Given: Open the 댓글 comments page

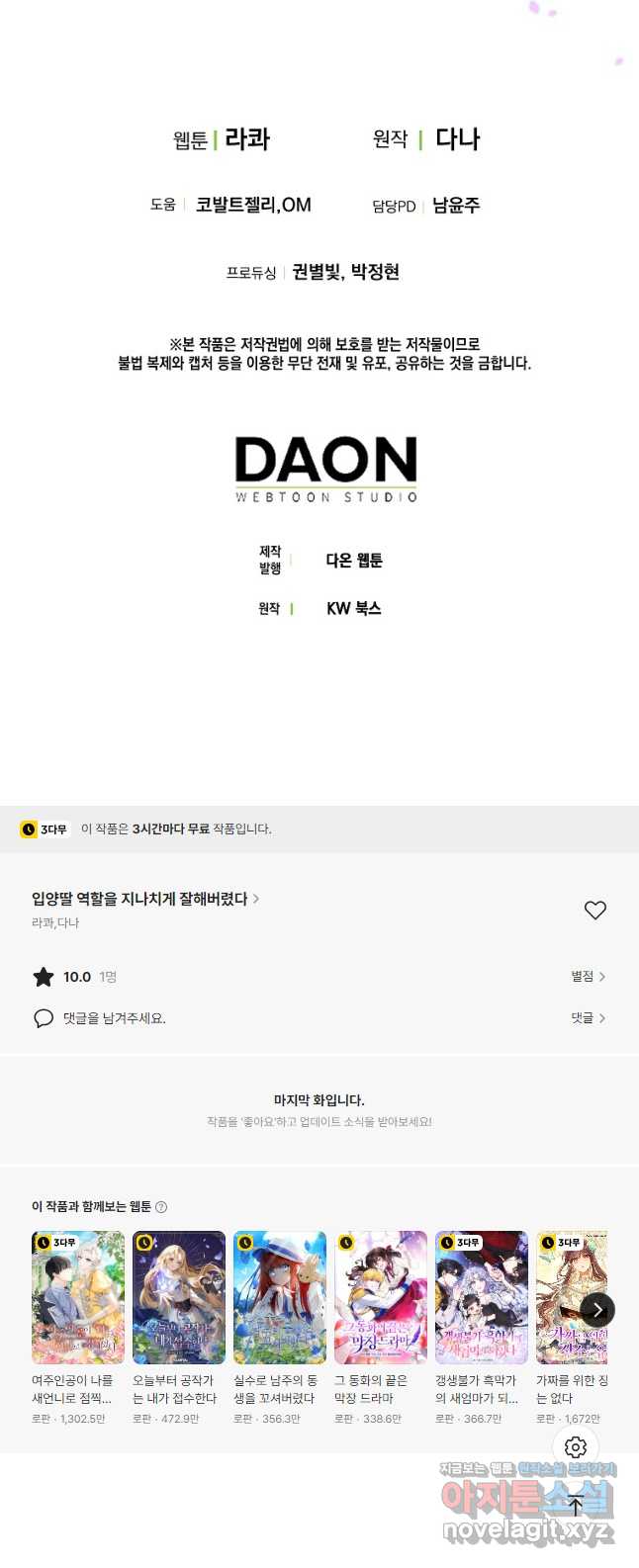Looking at the screenshot, I should coord(588,1017).
